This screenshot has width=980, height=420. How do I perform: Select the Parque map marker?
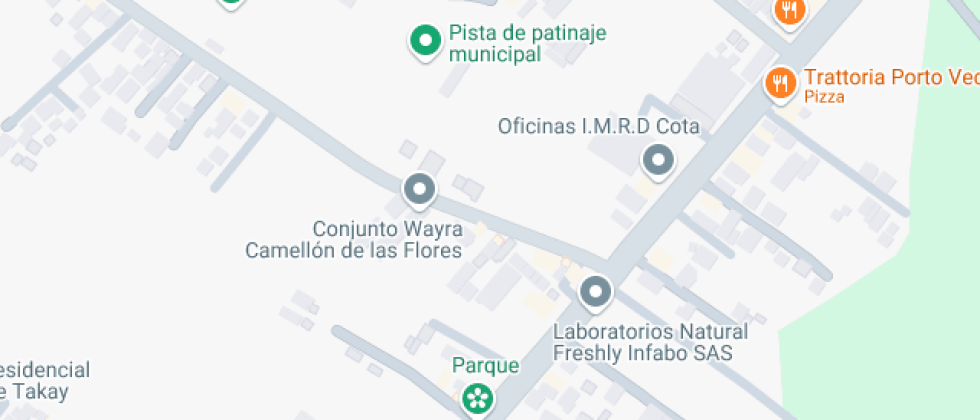478,398
